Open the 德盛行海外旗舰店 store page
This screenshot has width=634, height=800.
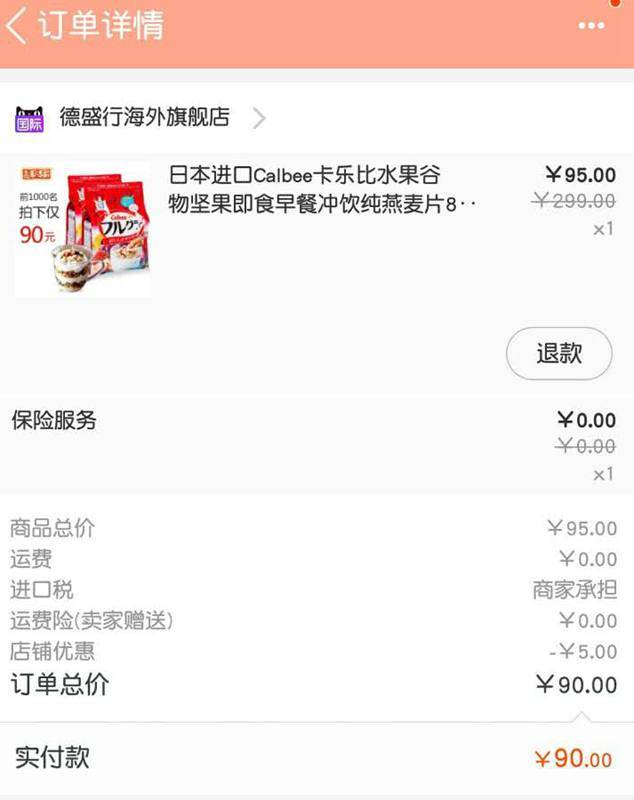coord(145,118)
